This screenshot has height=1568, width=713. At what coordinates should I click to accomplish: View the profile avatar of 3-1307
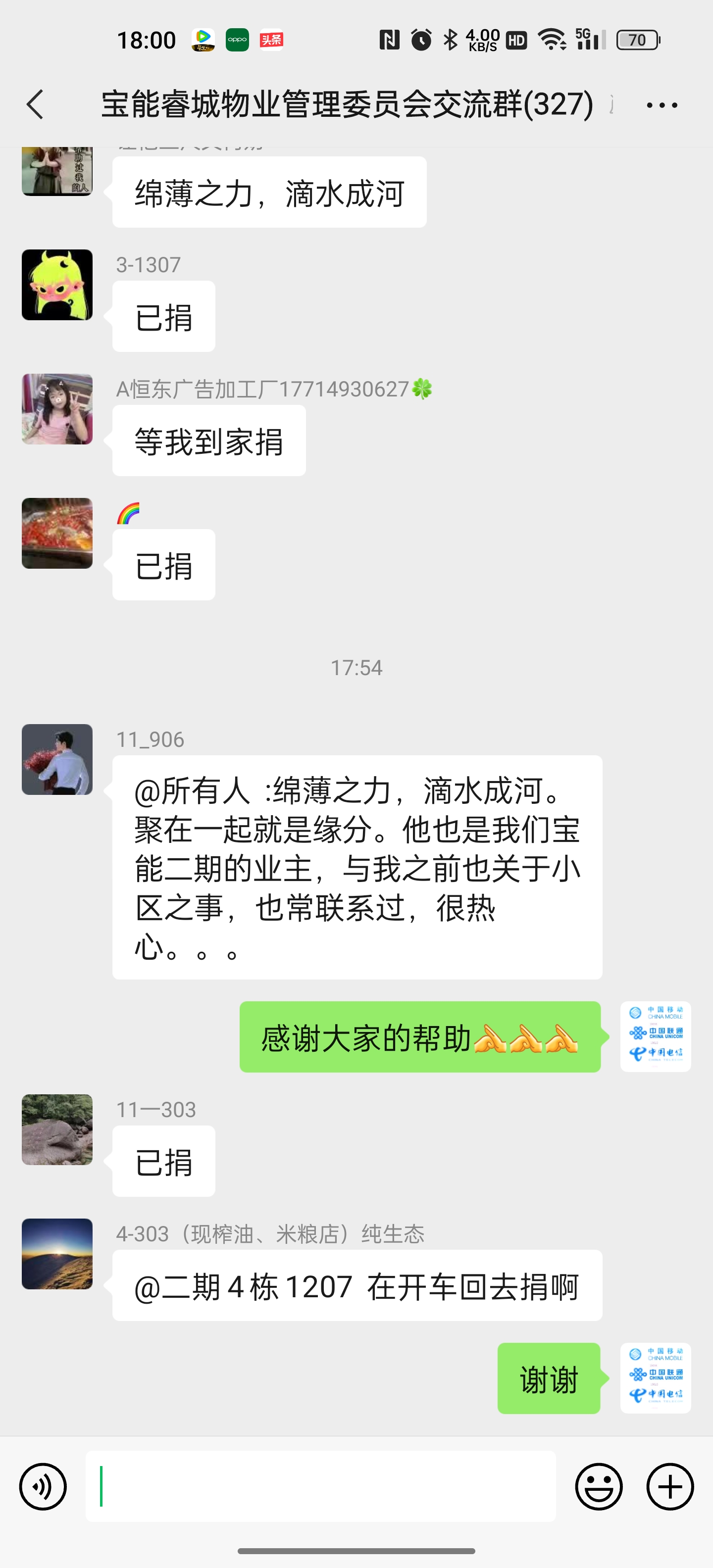pos(57,285)
